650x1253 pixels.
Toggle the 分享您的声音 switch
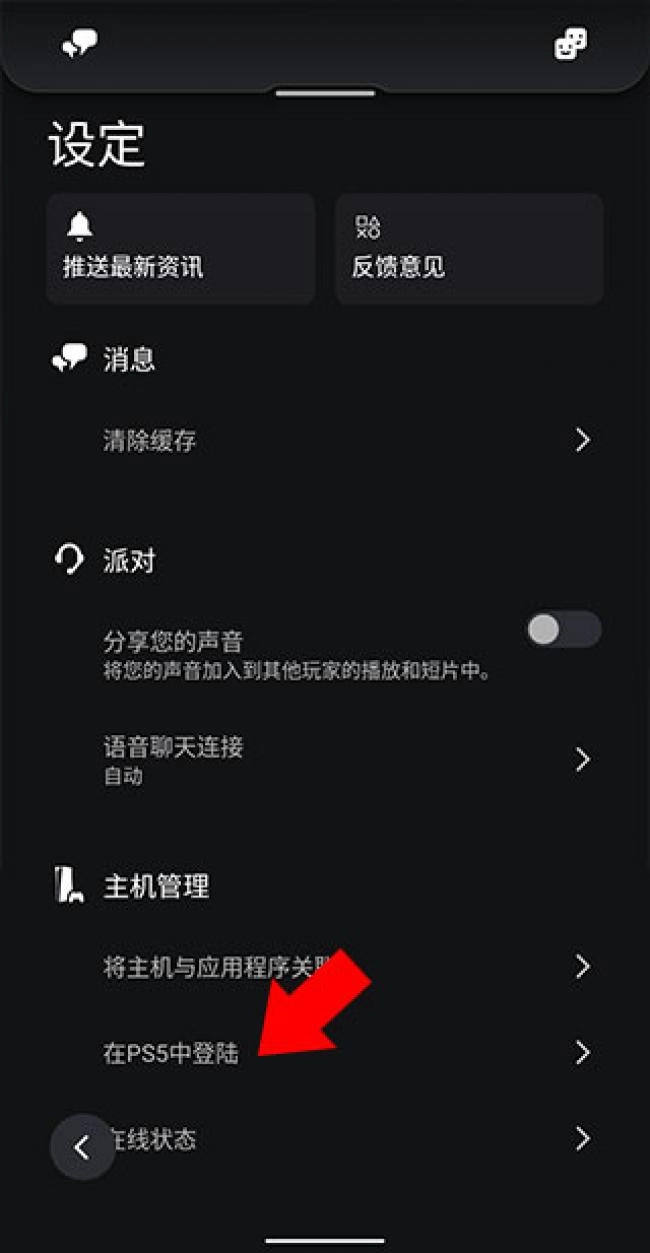(x=564, y=630)
